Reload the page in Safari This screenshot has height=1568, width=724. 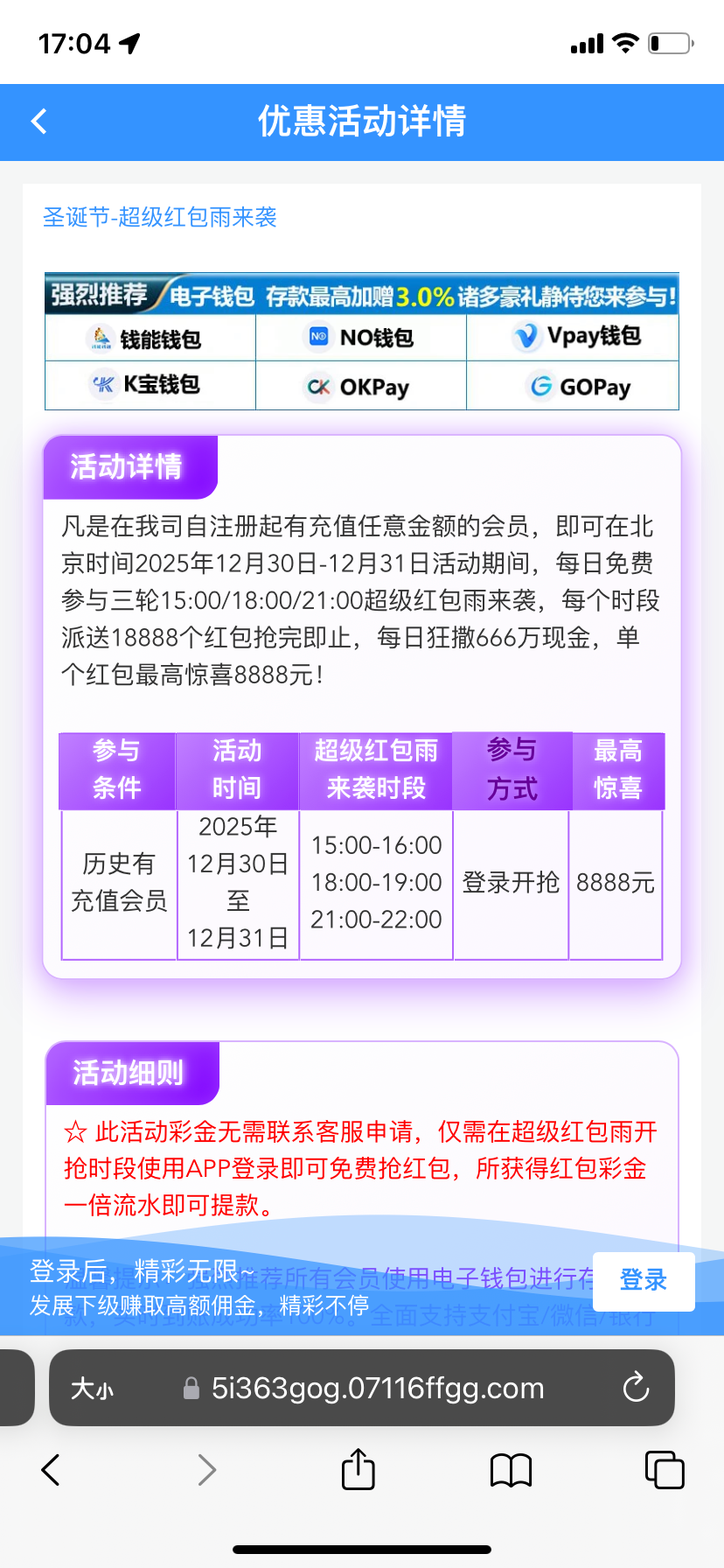(x=636, y=1388)
